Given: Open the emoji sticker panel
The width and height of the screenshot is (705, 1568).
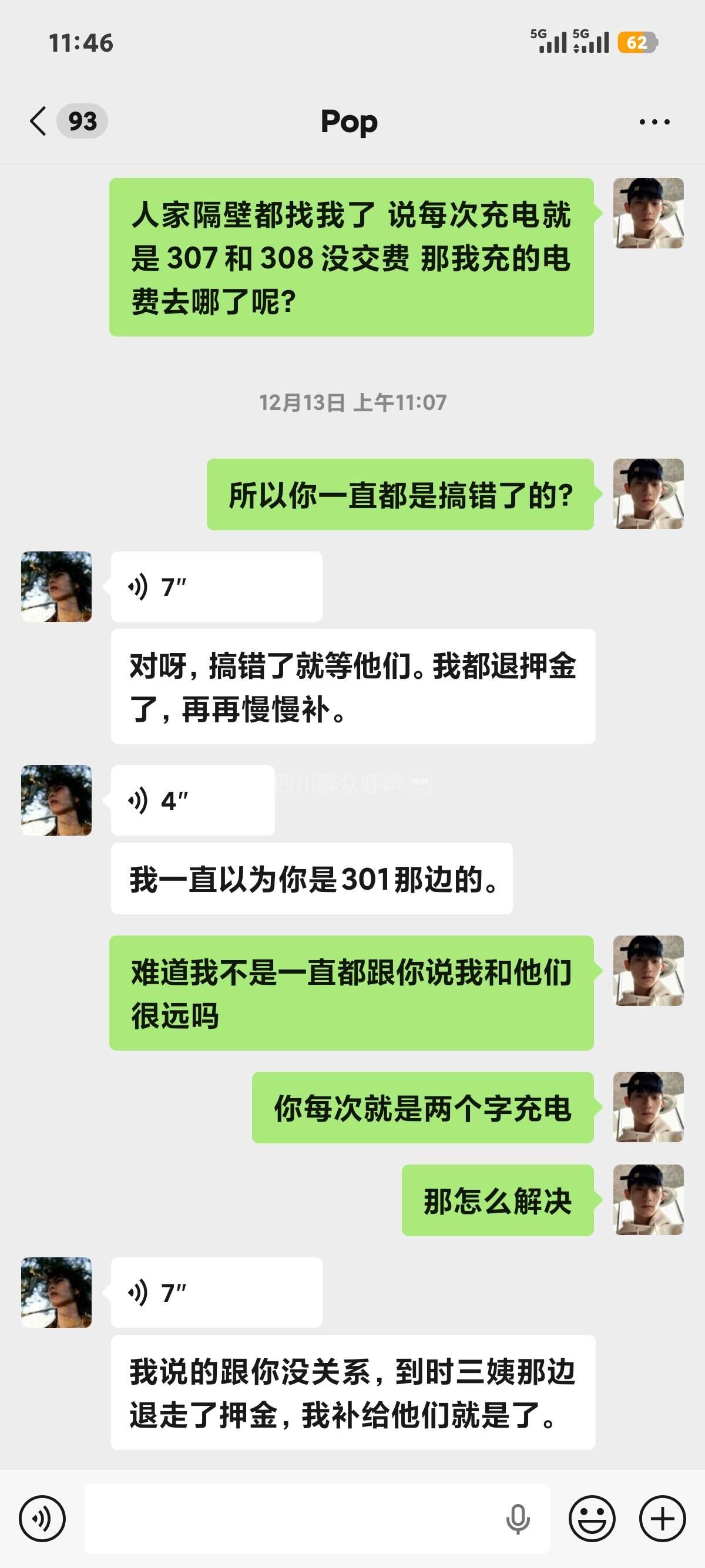Looking at the screenshot, I should (592, 1519).
